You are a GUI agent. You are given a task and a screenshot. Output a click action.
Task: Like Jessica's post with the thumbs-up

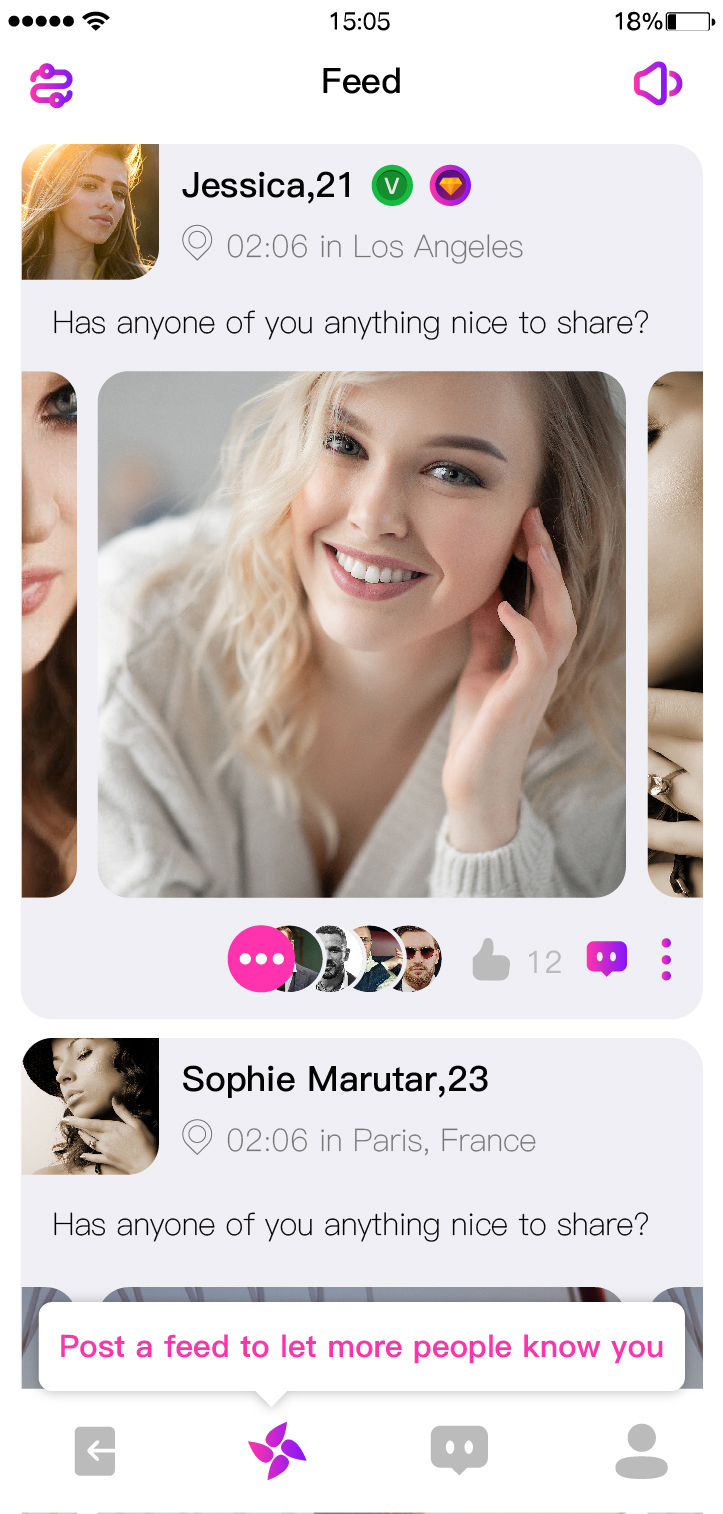click(x=491, y=960)
